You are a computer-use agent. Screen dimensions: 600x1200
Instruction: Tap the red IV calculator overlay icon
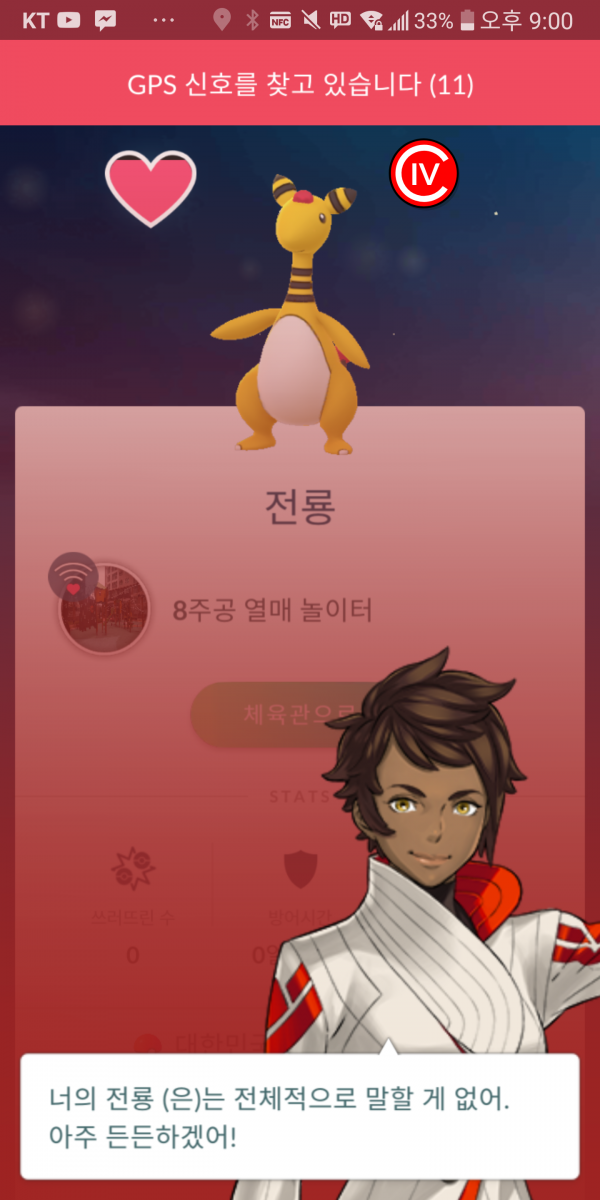[424, 174]
